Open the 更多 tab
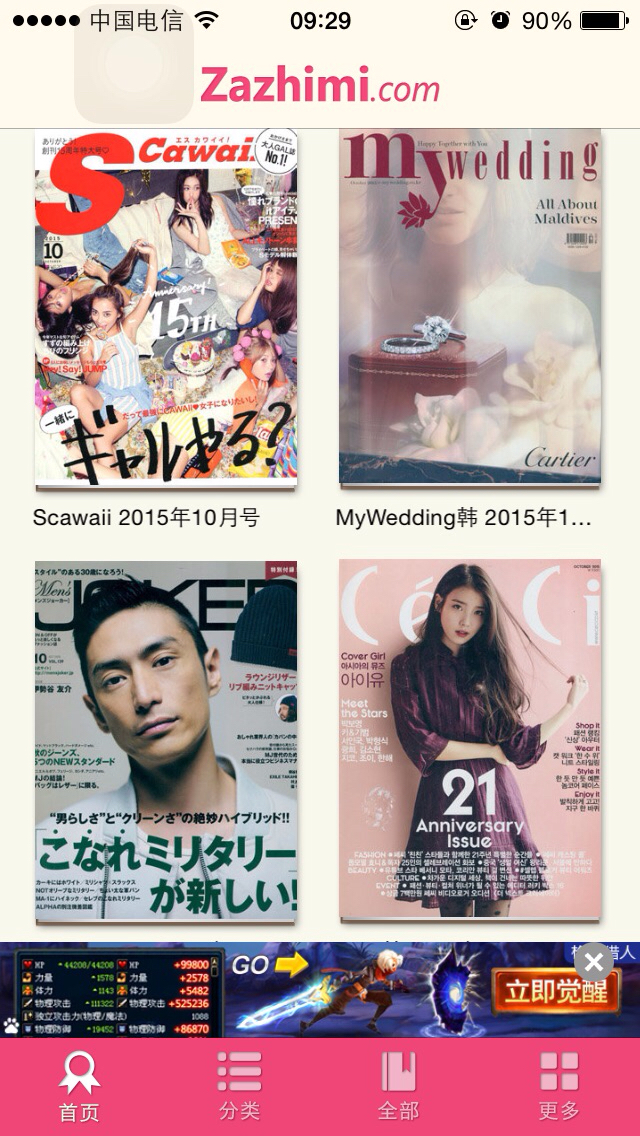Image resolution: width=640 pixels, height=1136 pixels. click(559, 1086)
